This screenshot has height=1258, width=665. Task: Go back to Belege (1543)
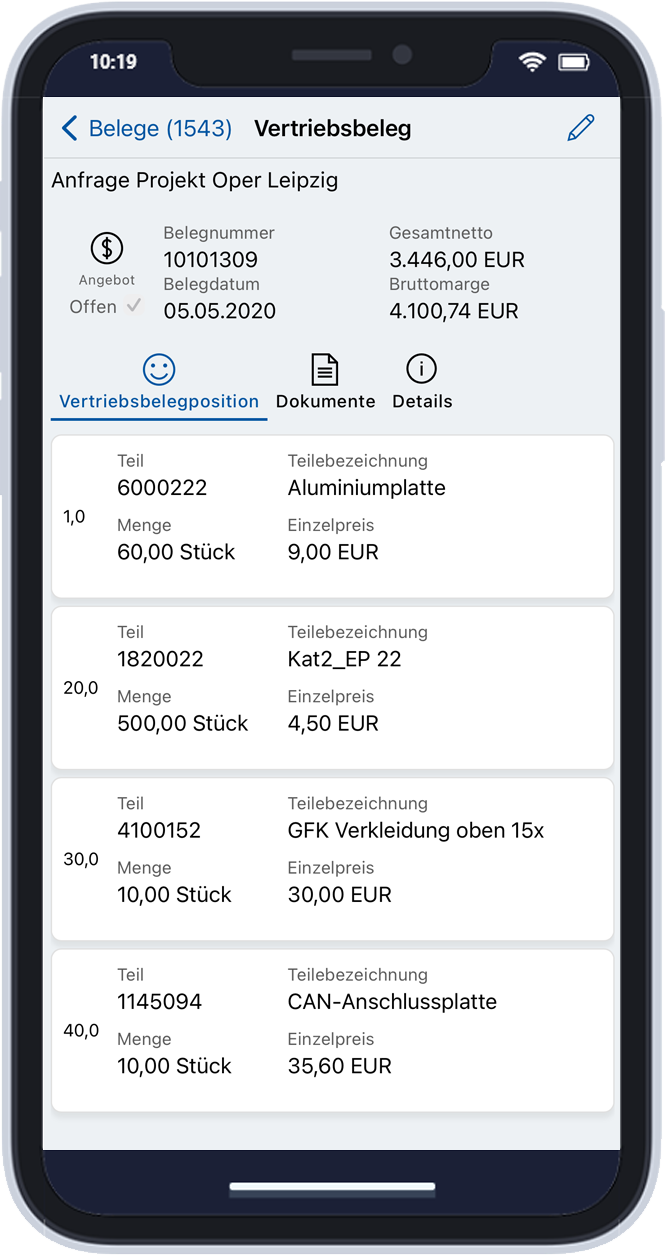pyautogui.click(x=146, y=129)
